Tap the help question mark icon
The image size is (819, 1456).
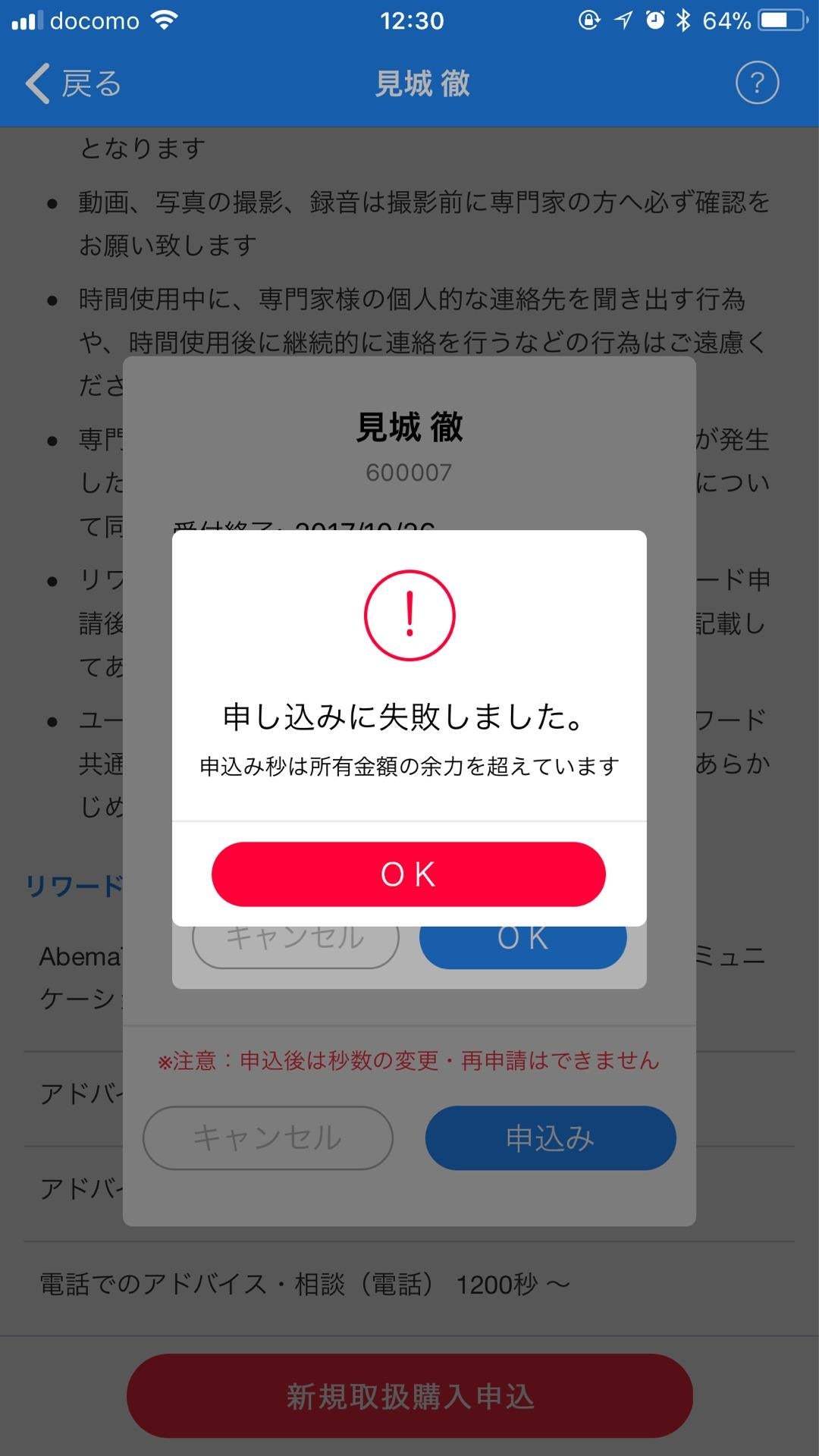pyautogui.click(x=755, y=83)
